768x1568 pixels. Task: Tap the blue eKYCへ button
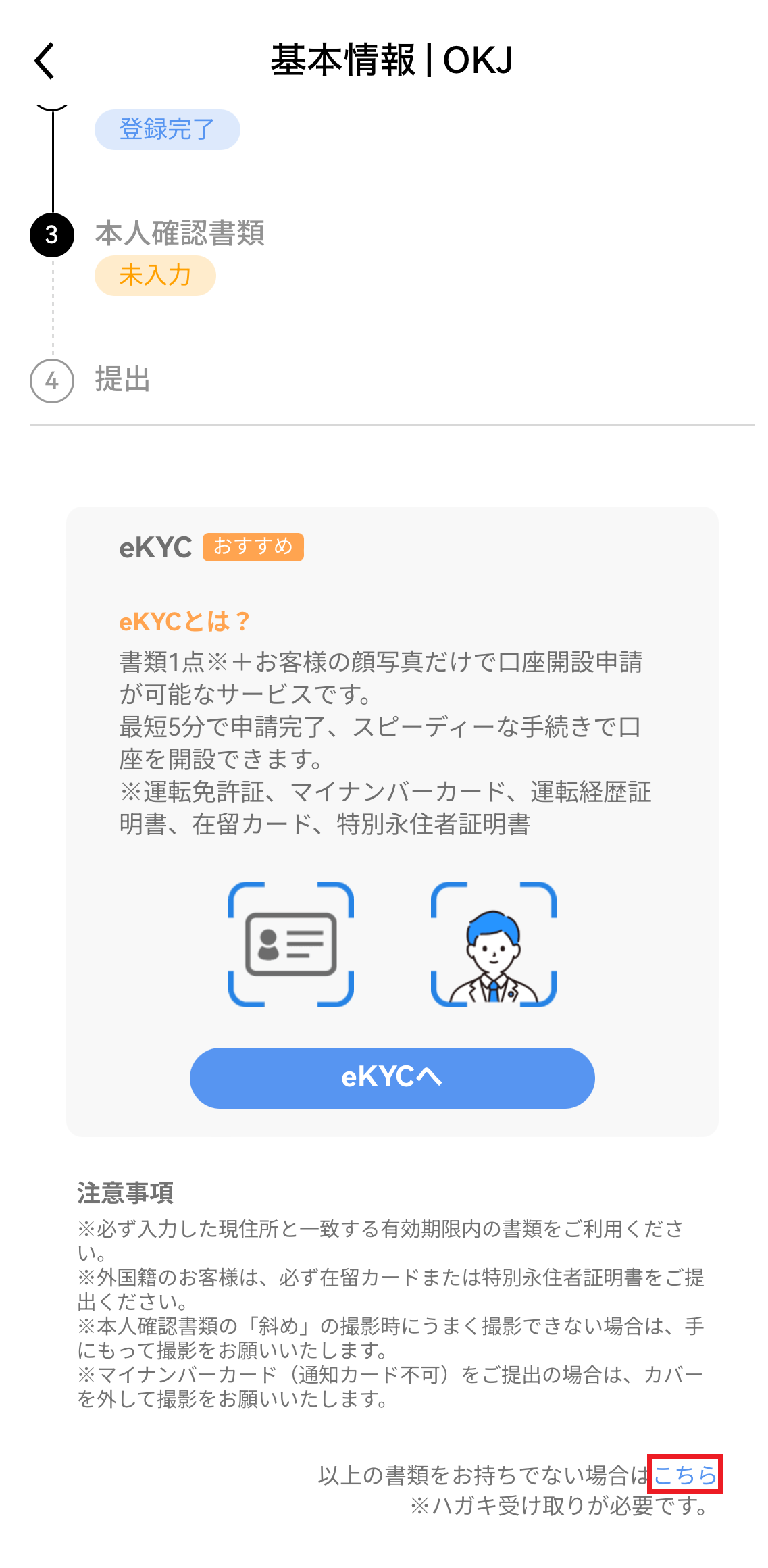[x=392, y=1078]
